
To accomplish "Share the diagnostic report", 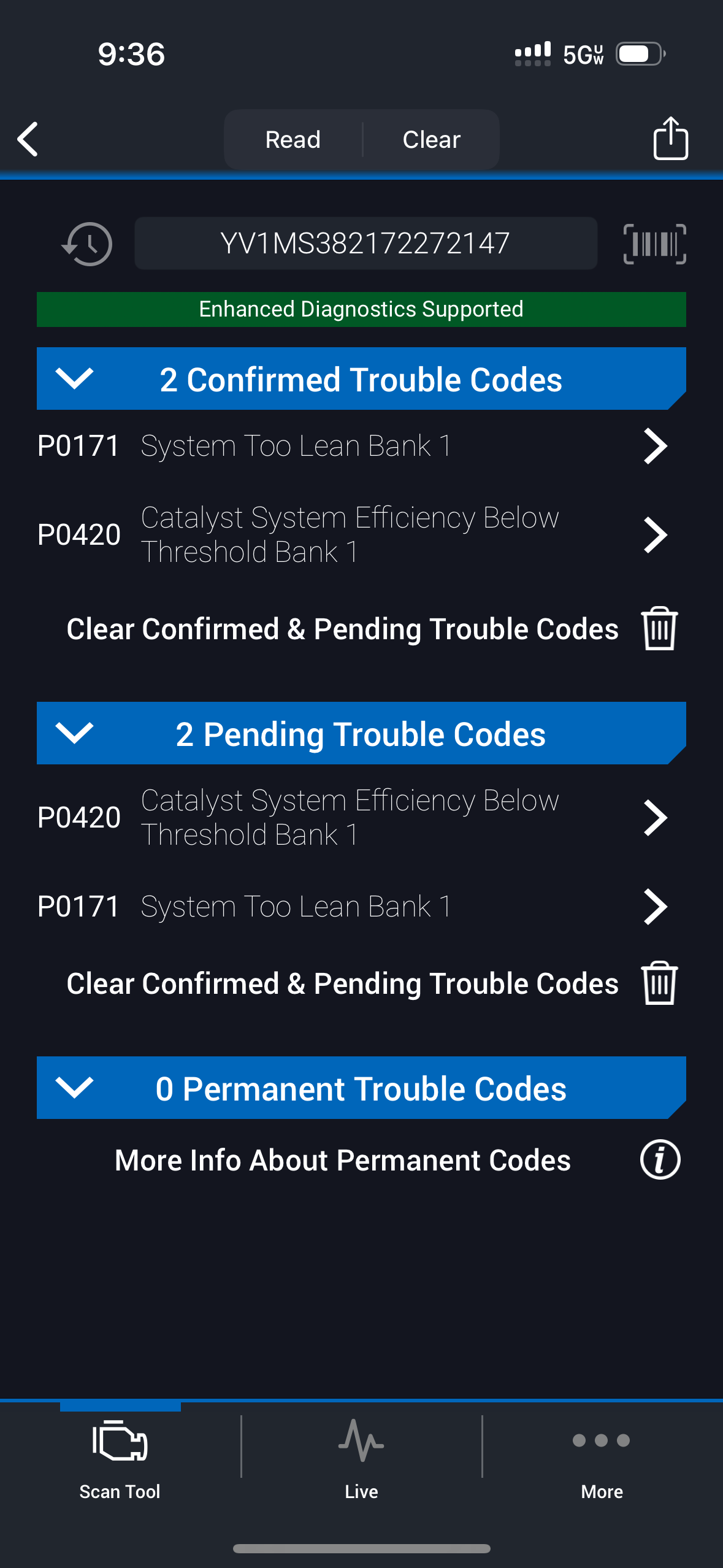I will [670, 139].
